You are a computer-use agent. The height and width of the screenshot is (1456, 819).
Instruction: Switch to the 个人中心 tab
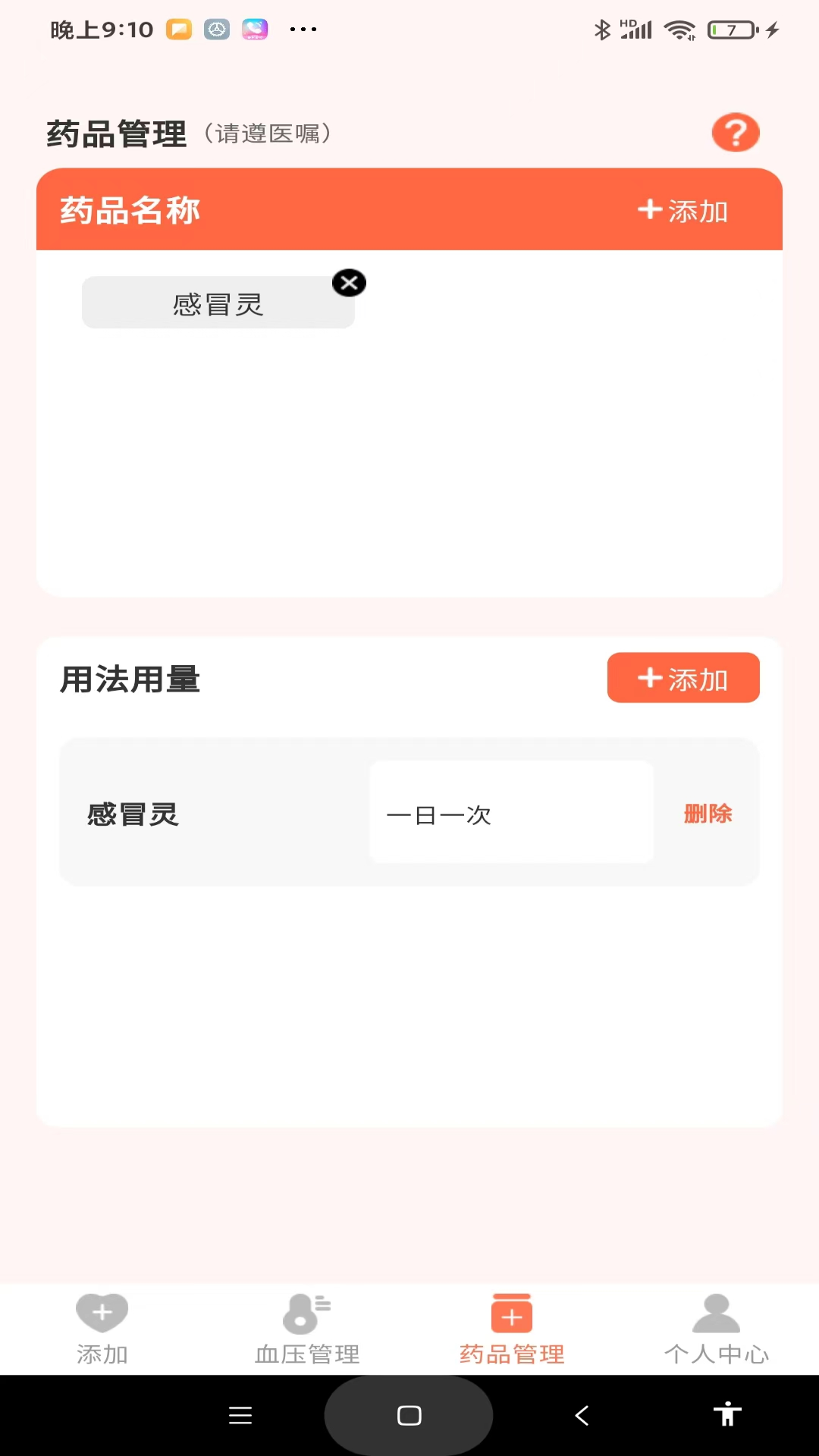coord(717,1335)
